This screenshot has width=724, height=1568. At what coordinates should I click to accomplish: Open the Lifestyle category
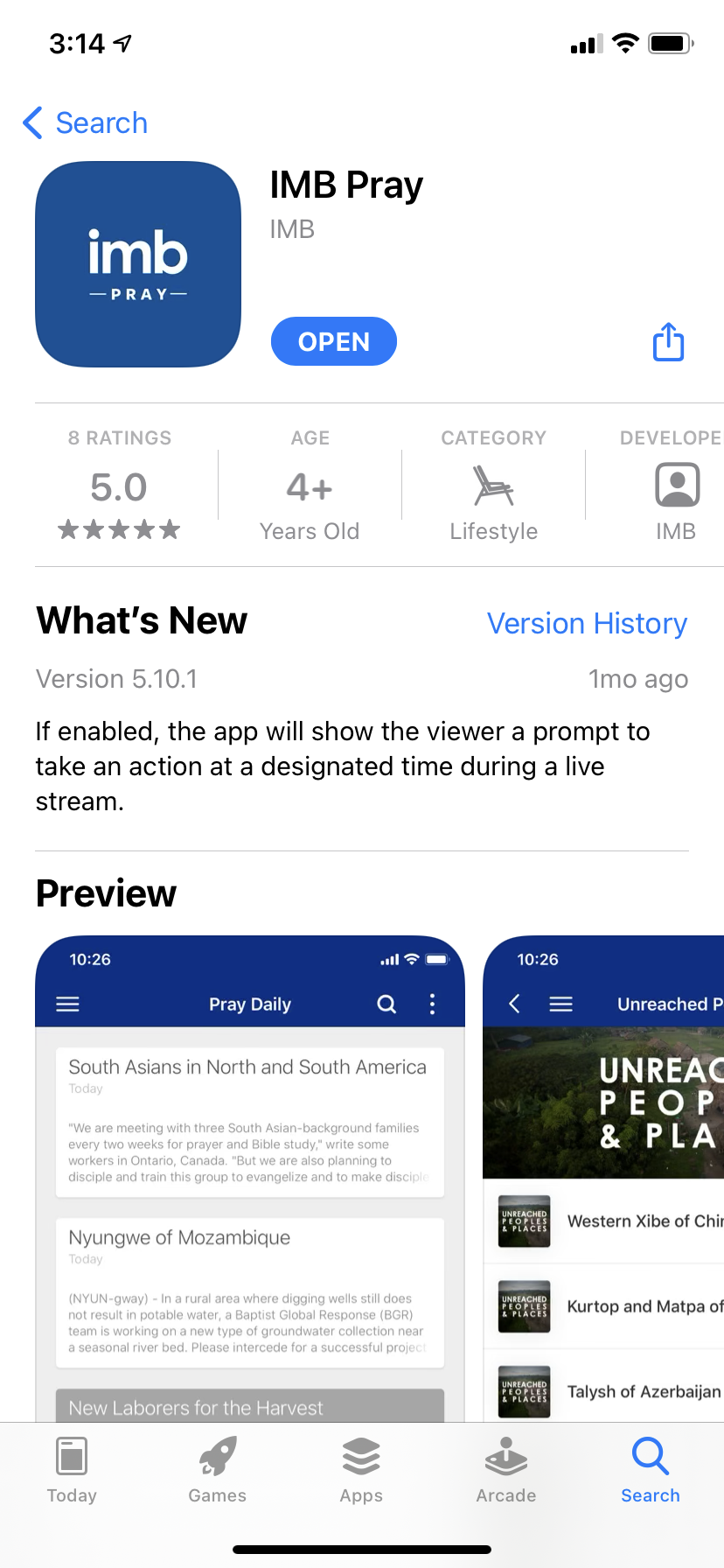pos(493,485)
